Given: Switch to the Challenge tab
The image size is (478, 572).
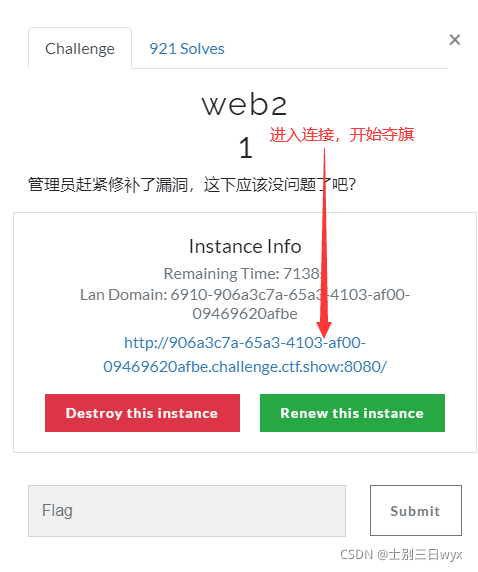Looking at the screenshot, I should pyautogui.click(x=80, y=49).
